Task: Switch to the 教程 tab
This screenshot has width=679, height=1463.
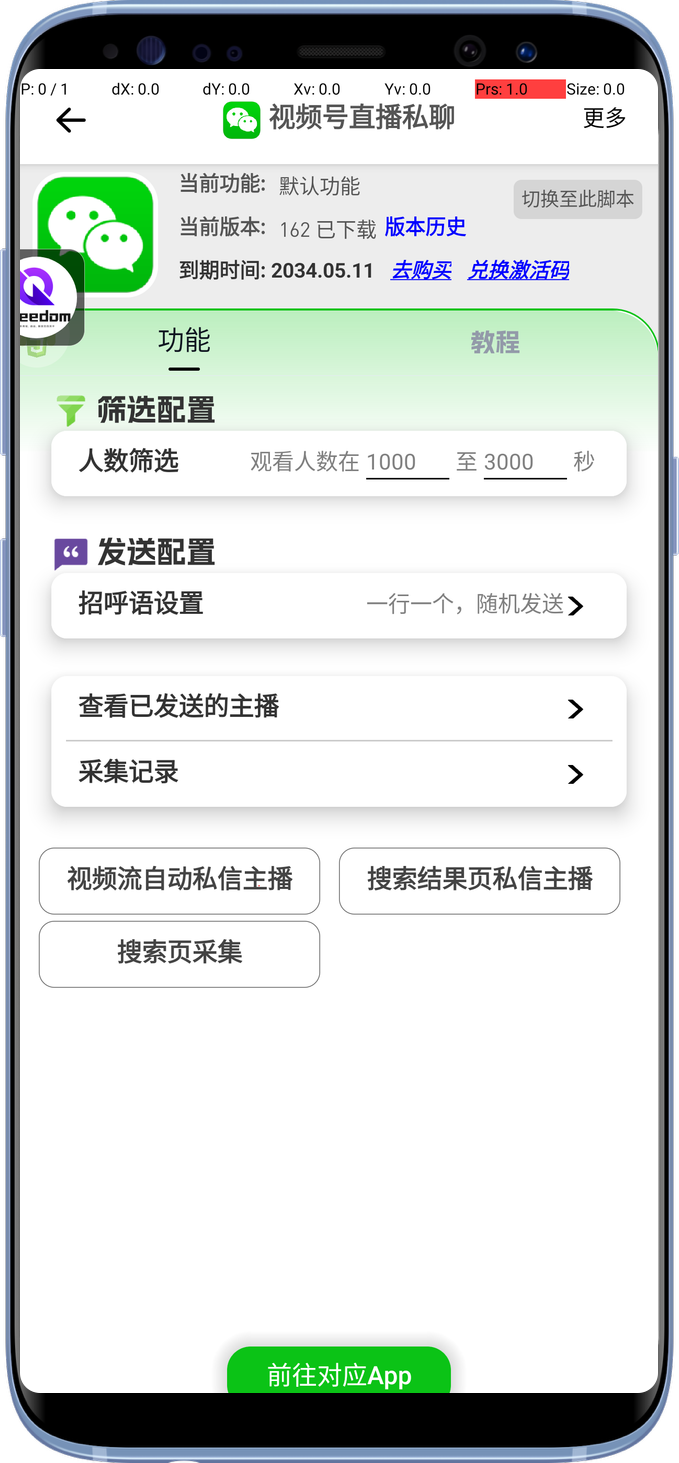Action: pos(495,343)
